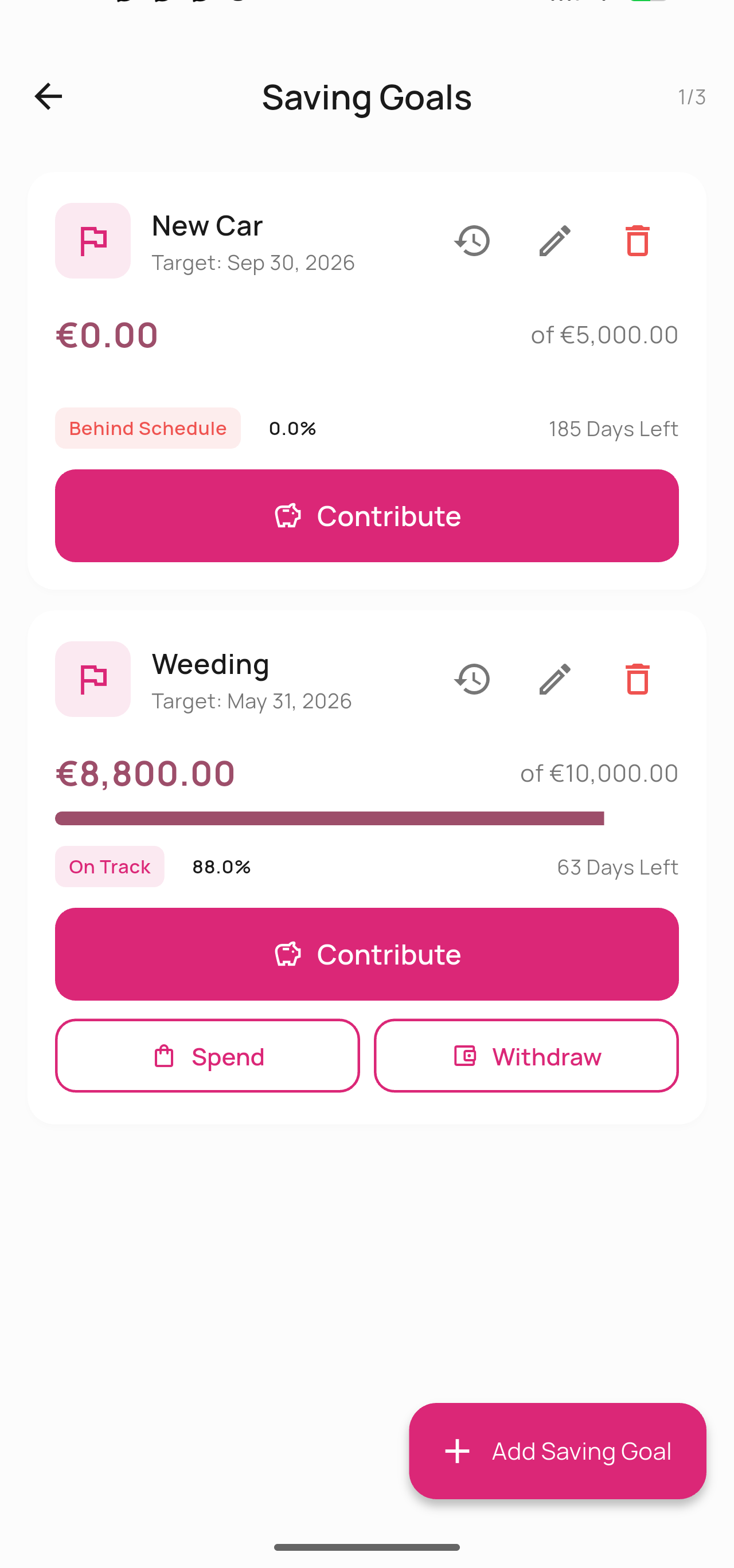Edit the Weeding saving goal

coord(555,679)
